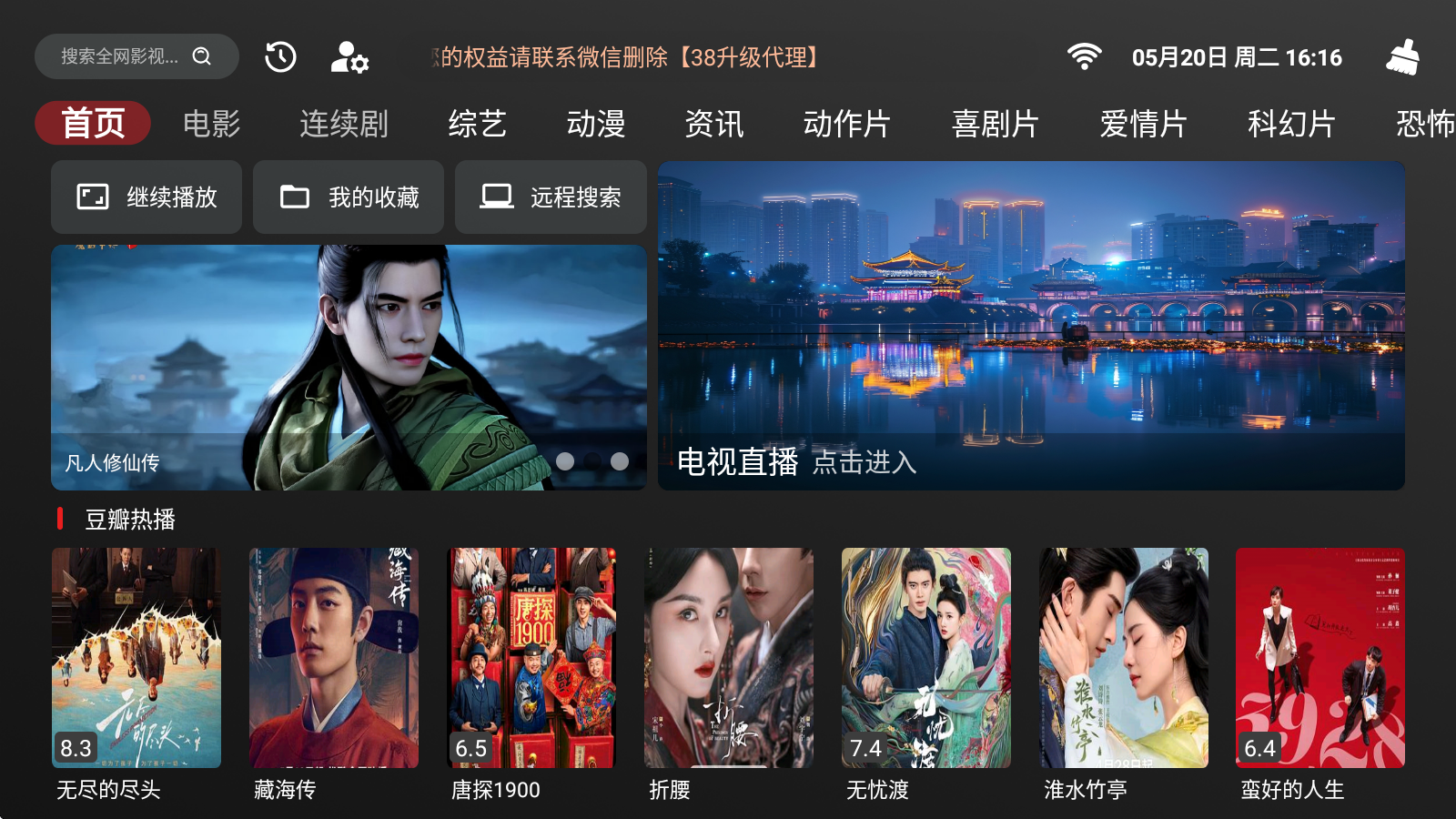Open 我的收藏 favorites
Viewport: 1456px width, 819px height.
click(349, 197)
